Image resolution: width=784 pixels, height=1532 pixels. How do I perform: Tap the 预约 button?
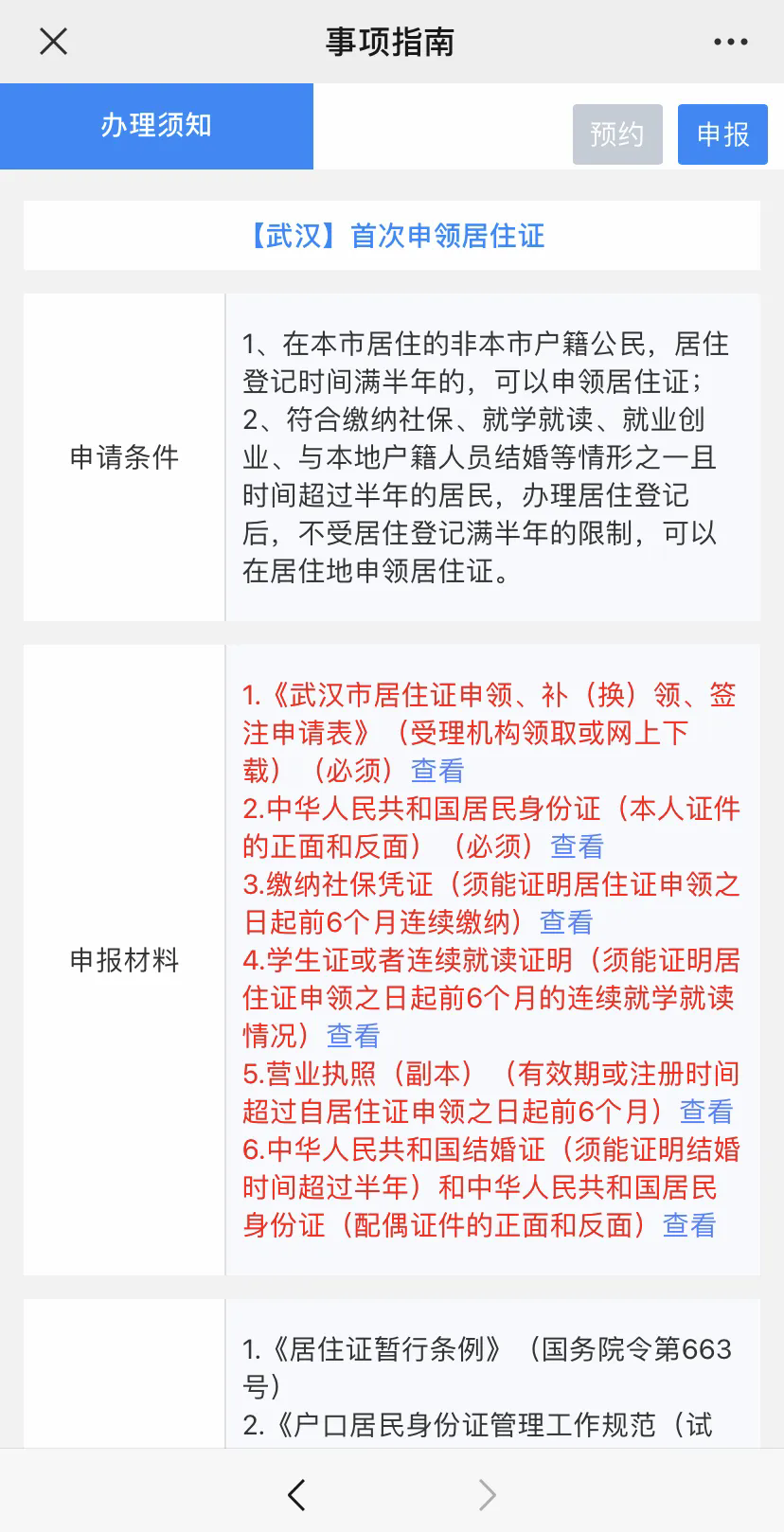pyautogui.click(x=616, y=134)
